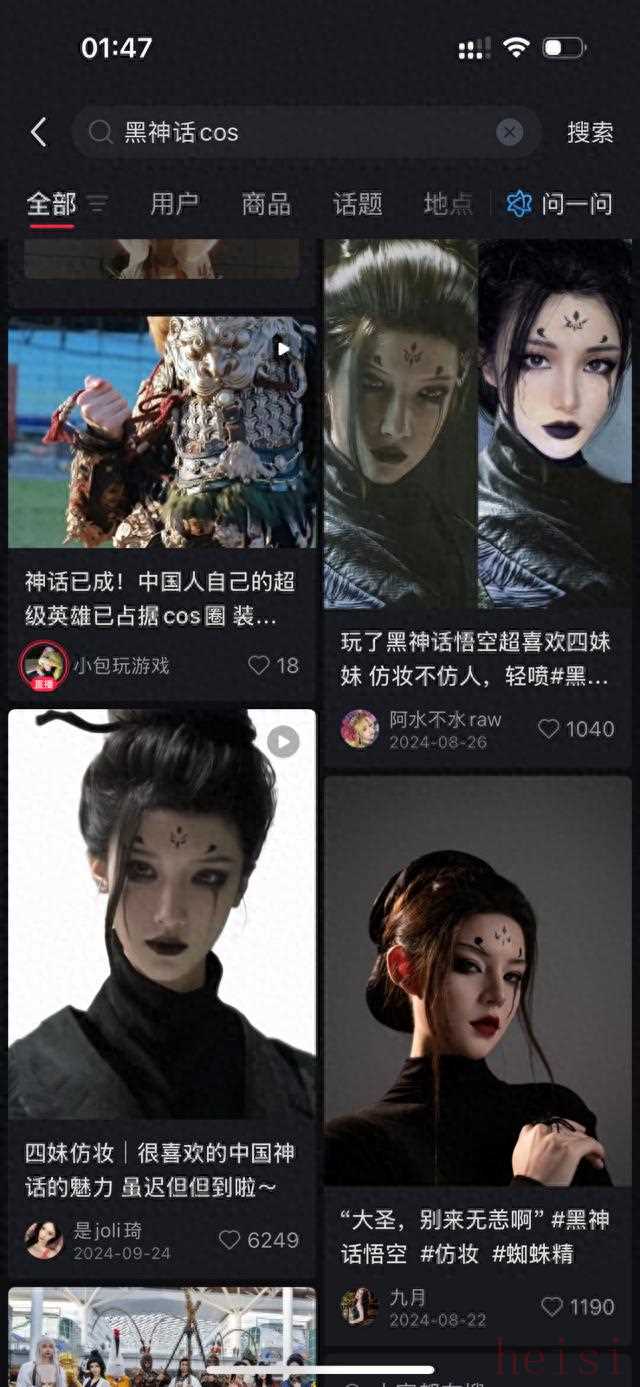Like the post by 九月
Viewport: 640px width, 1387px height.
tap(552, 1306)
